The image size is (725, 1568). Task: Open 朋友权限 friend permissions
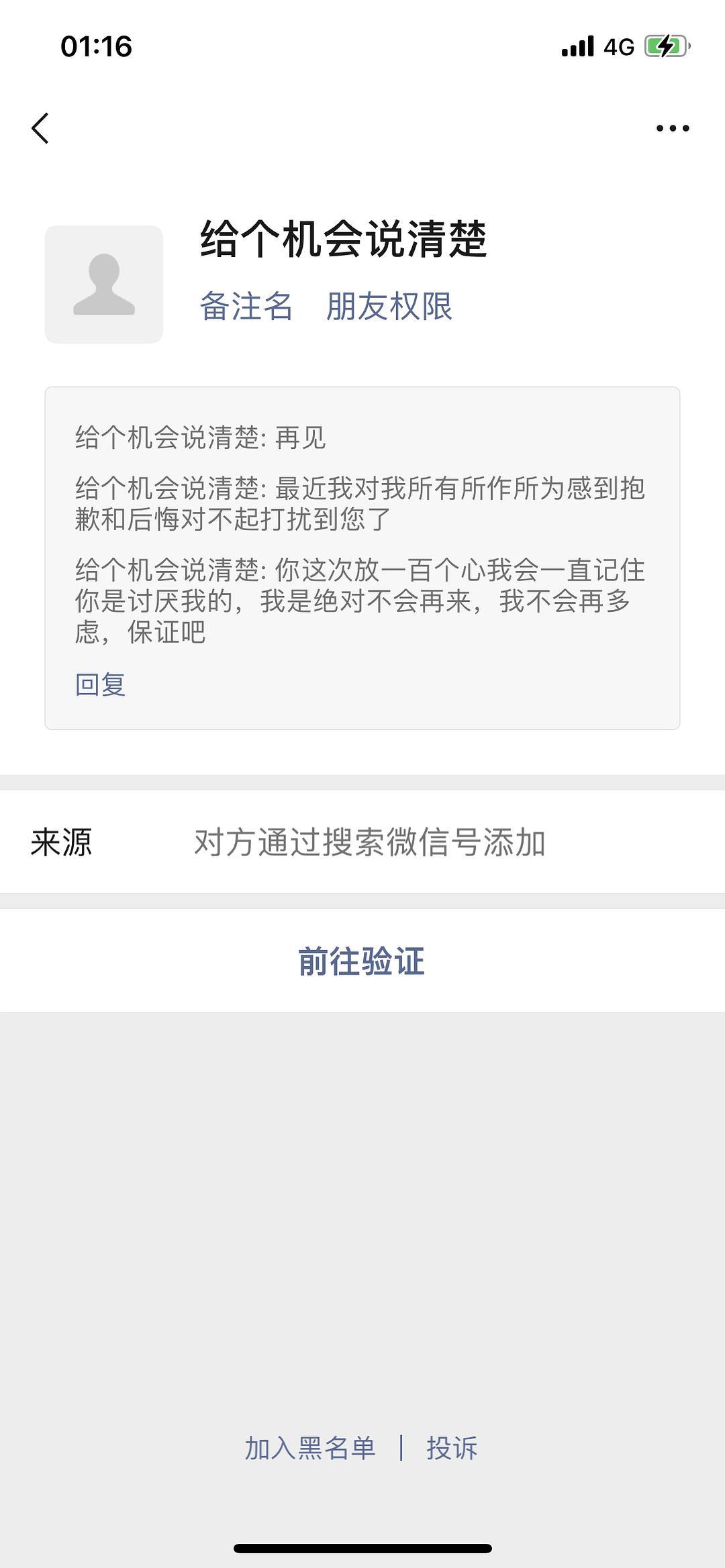tap(389, 307)
